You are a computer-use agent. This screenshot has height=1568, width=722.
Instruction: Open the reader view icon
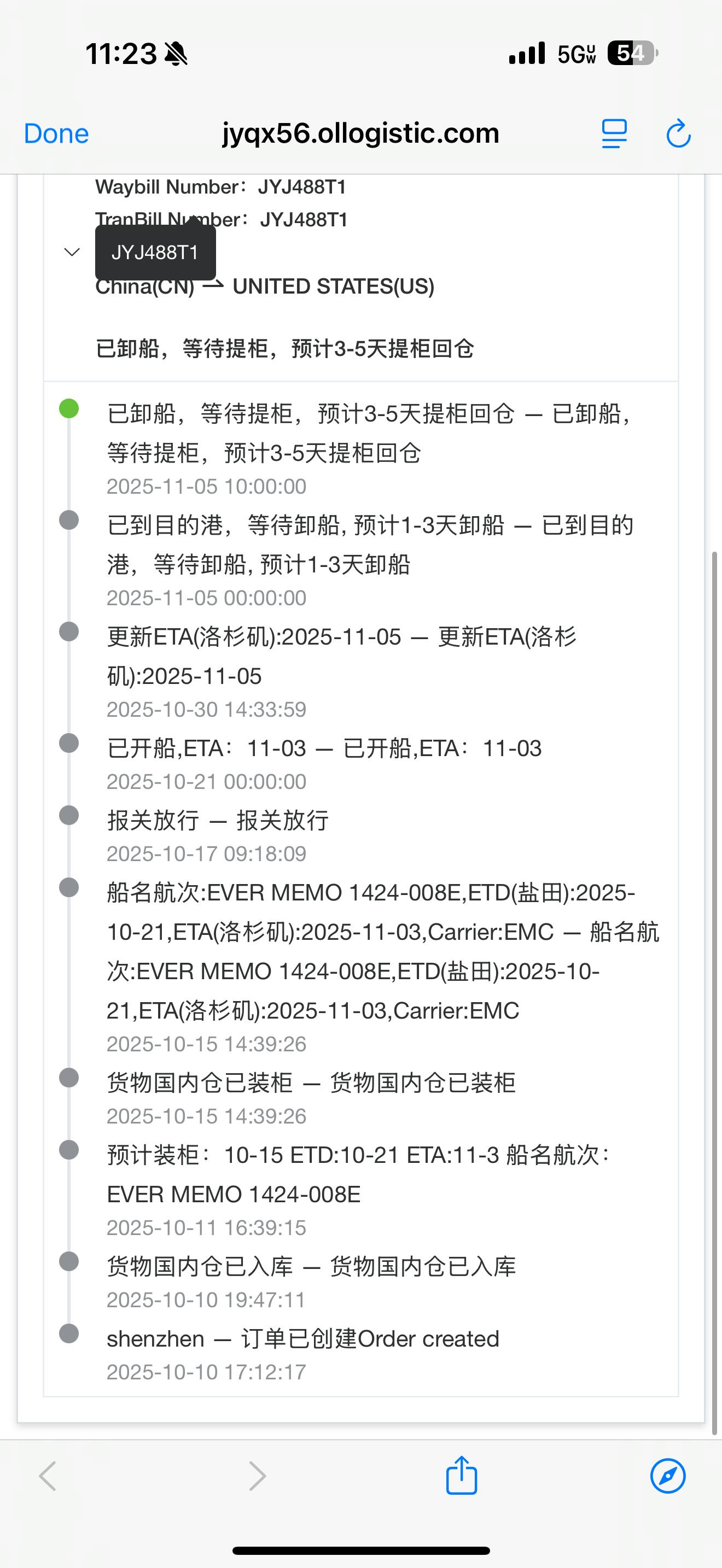pyautogui.click(x=614, y=134)
